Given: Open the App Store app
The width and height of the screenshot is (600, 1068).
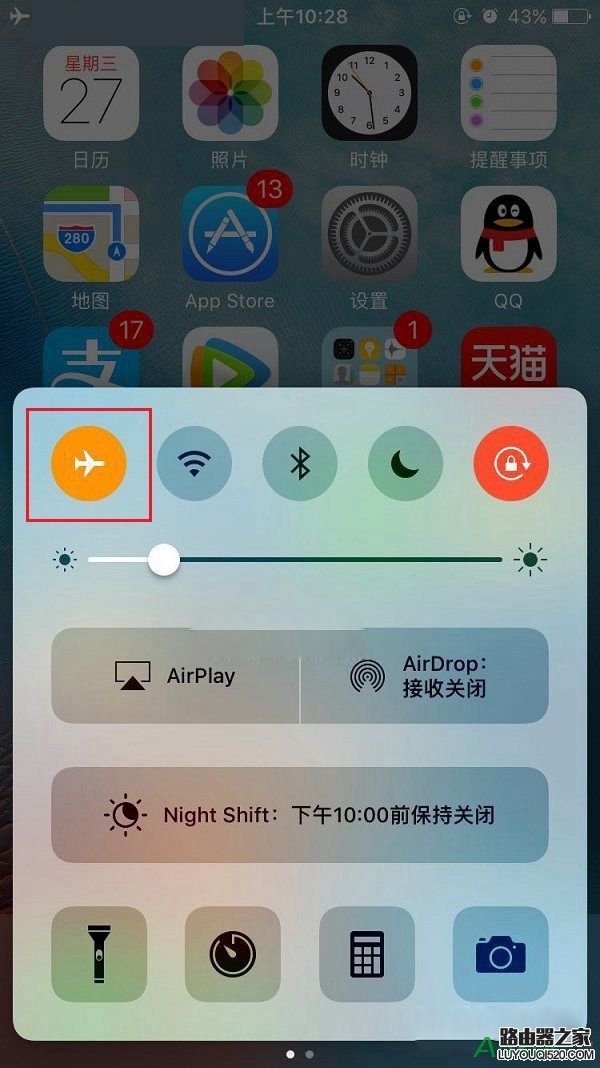Looking at the screenshot, I should (x=230, y=233).
